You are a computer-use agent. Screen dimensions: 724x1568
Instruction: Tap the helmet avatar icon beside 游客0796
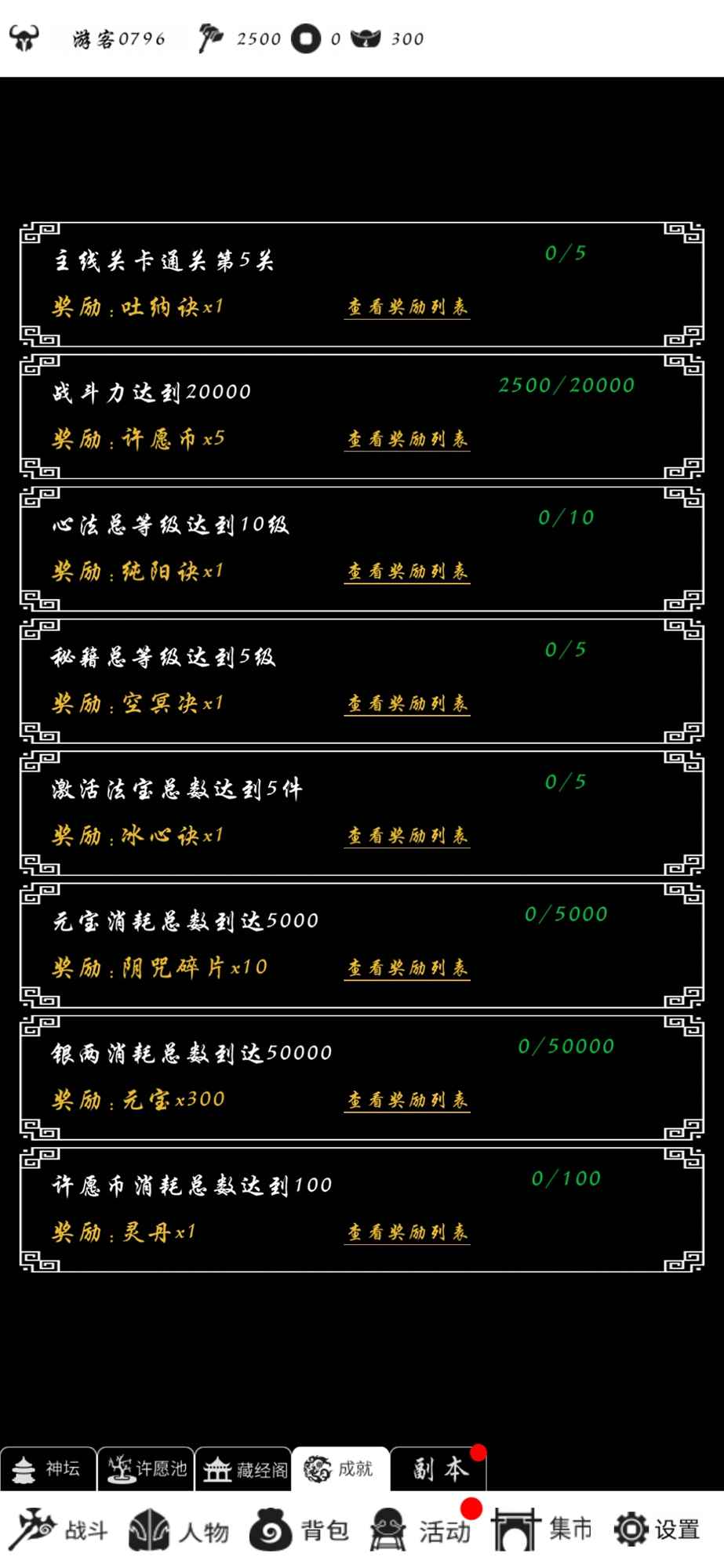coord(24,38)
